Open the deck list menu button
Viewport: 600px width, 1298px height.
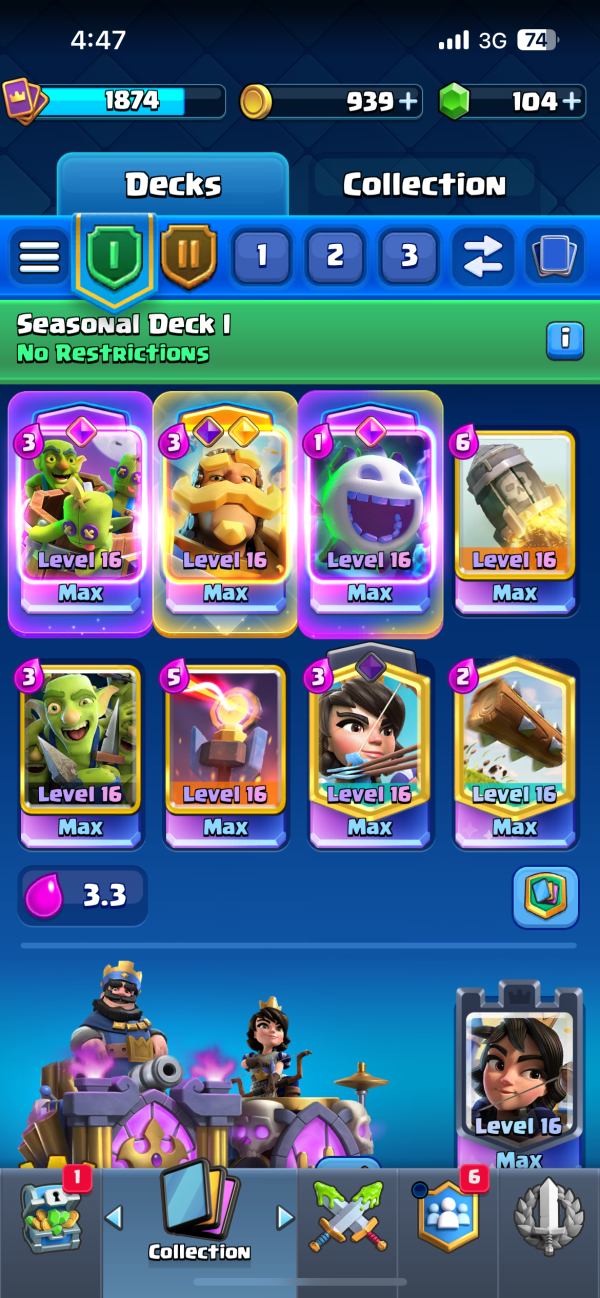[x=40, y=257]
